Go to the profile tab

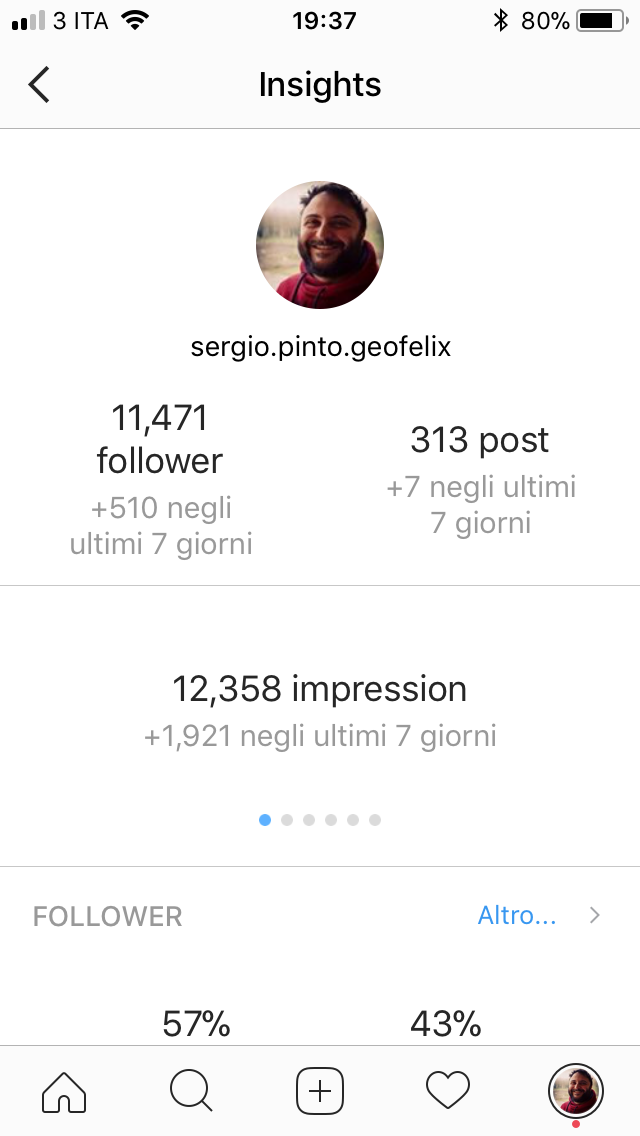pos(575,1090)
